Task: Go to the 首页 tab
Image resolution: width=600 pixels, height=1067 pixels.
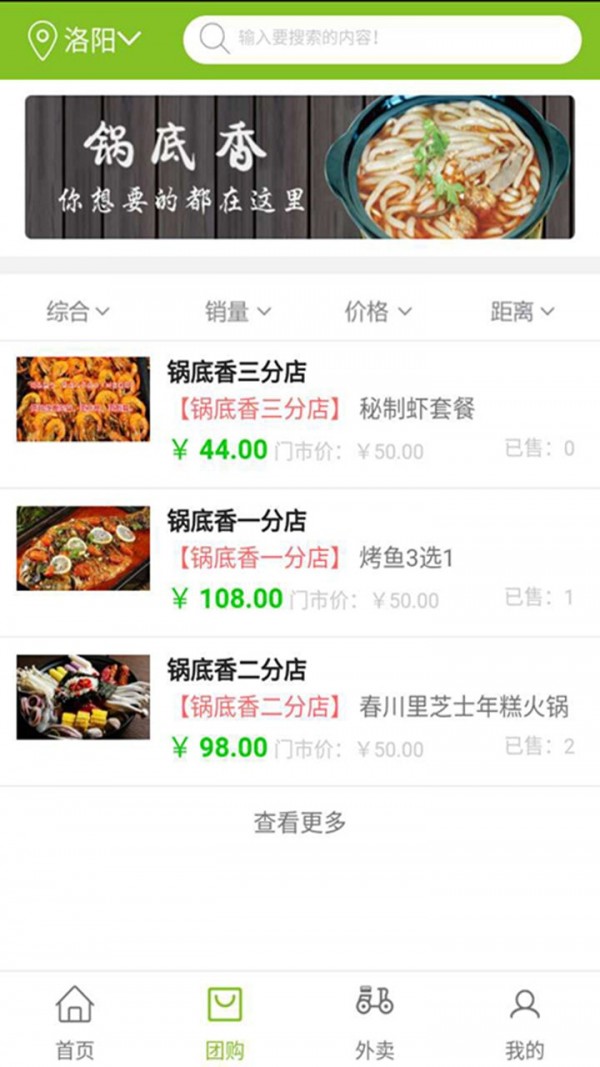Action: pyautogui.click(x=75, y=1022)
